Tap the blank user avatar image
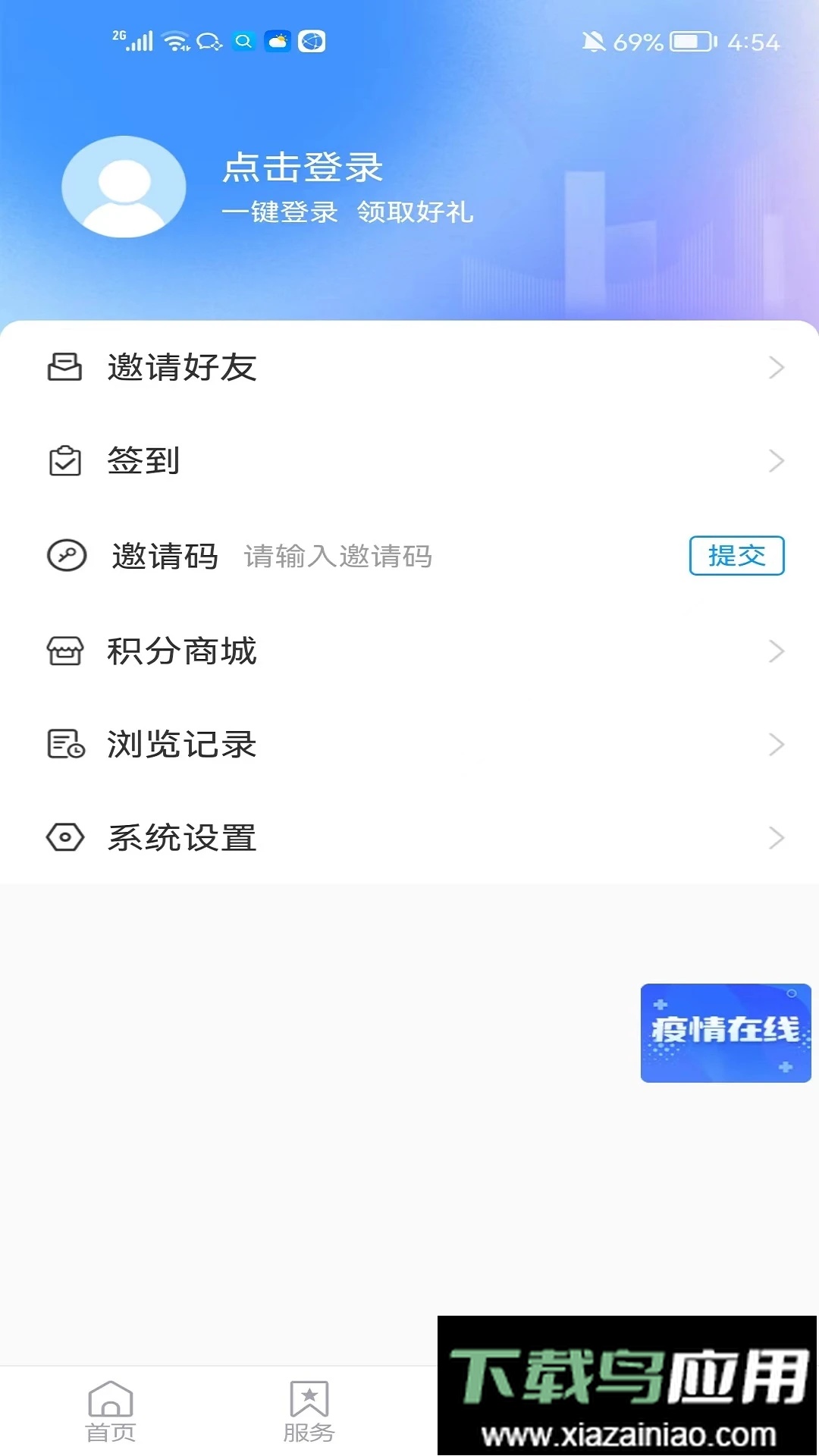The width and height of the screenshot is (819, 1456). coord(124,187)
